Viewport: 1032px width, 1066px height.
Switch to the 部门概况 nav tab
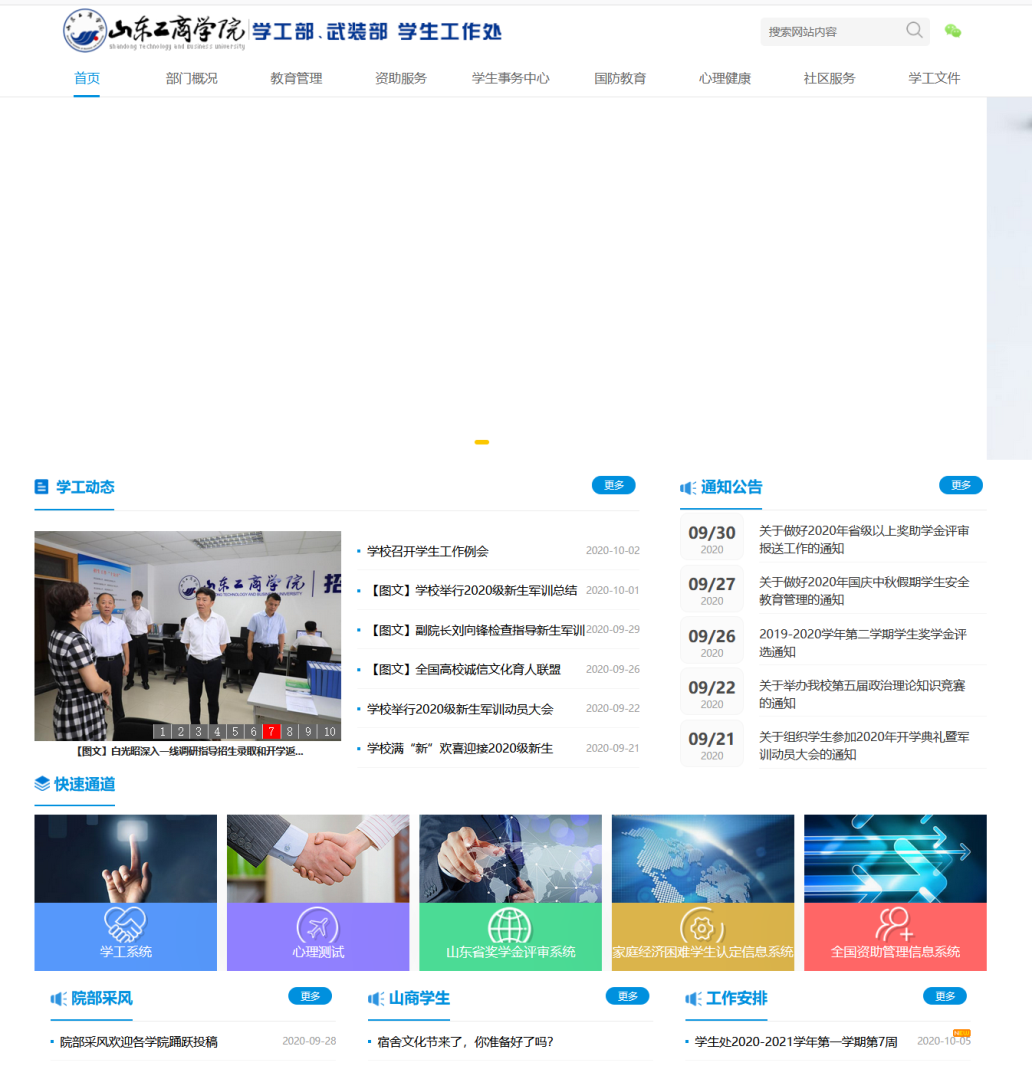191,78
